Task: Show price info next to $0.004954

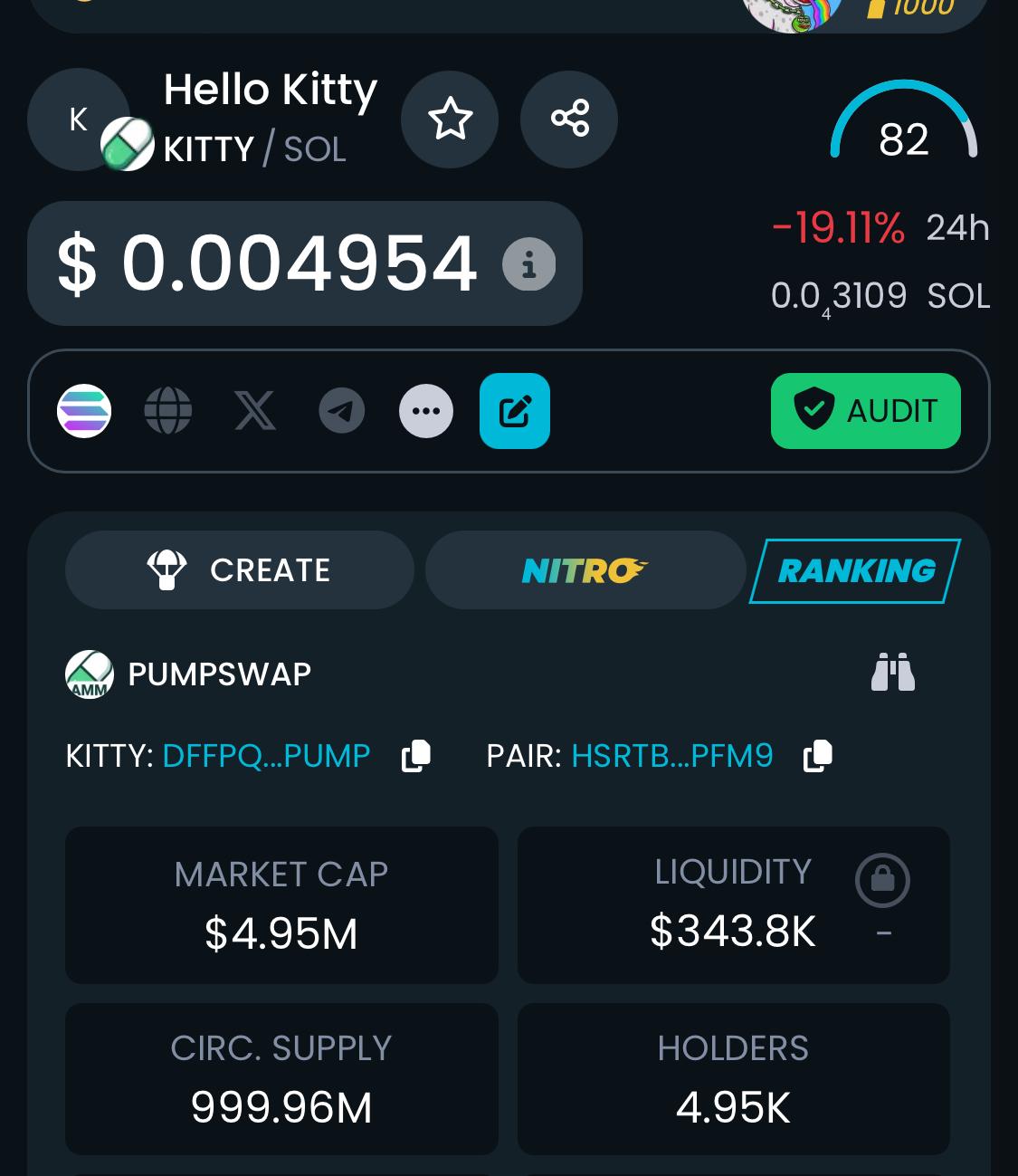Action: click(x=528, y=264)
